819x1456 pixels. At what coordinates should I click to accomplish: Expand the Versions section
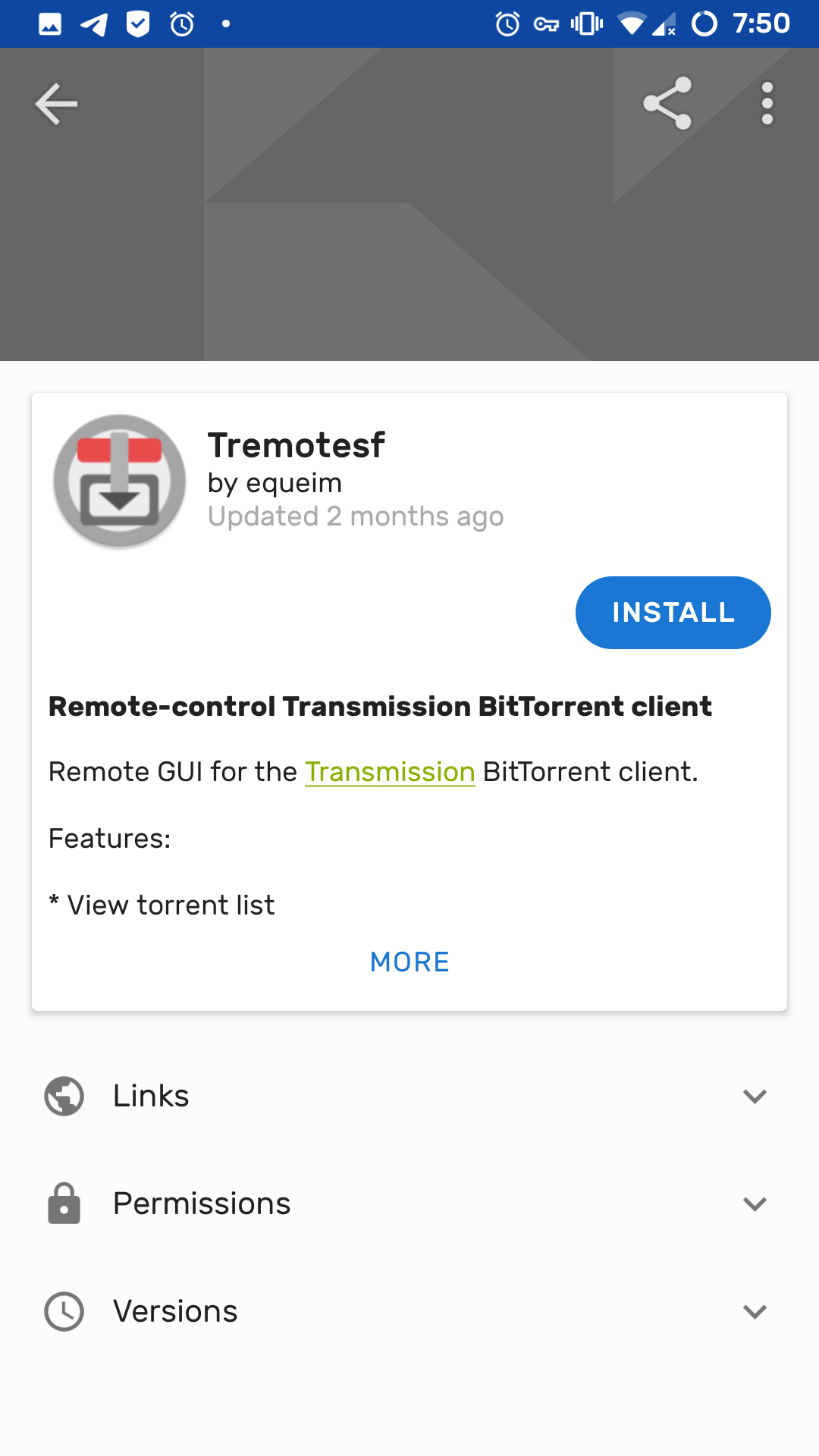click(409, 1312)
